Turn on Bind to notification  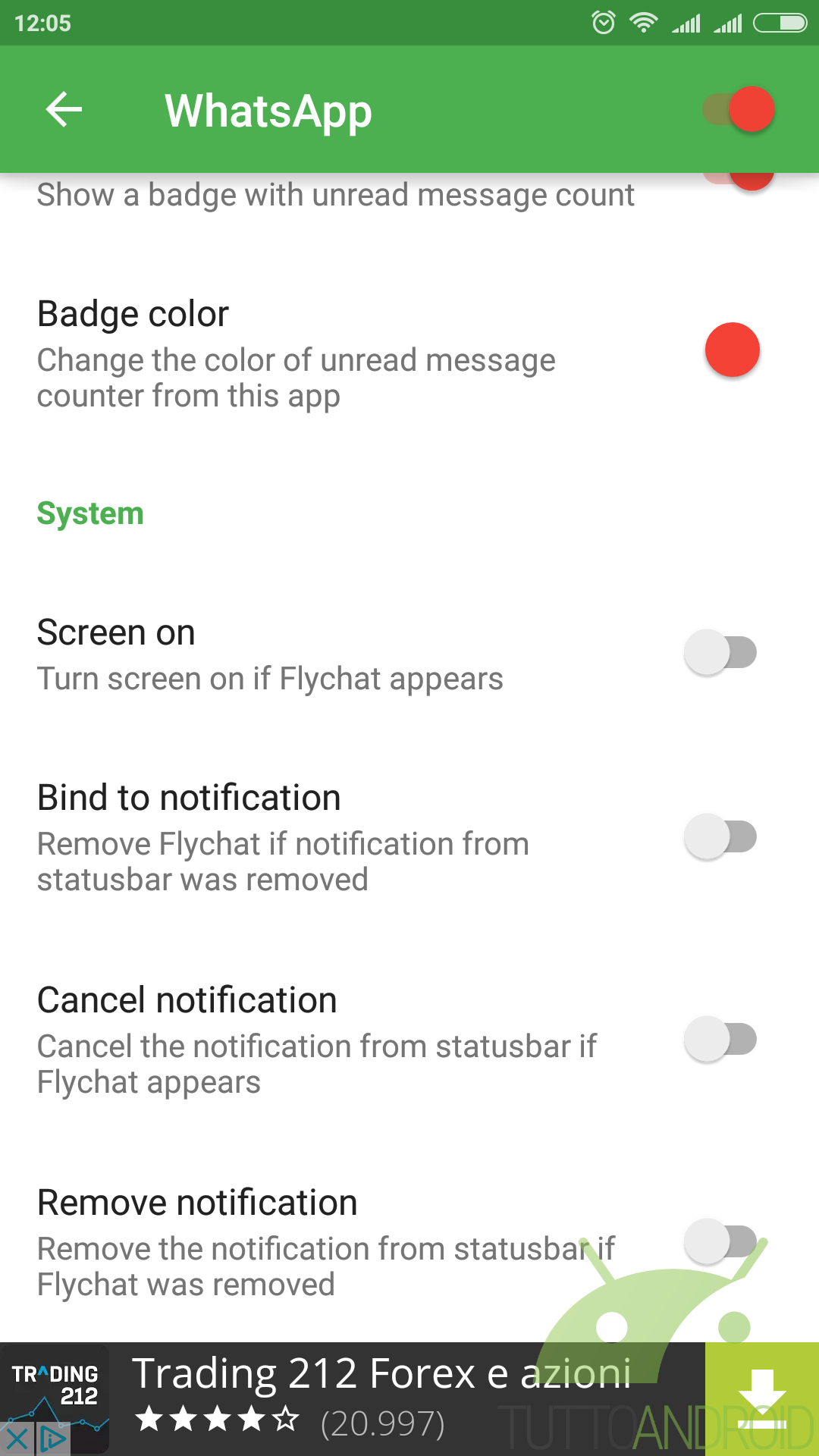click(x=720, y=836)
